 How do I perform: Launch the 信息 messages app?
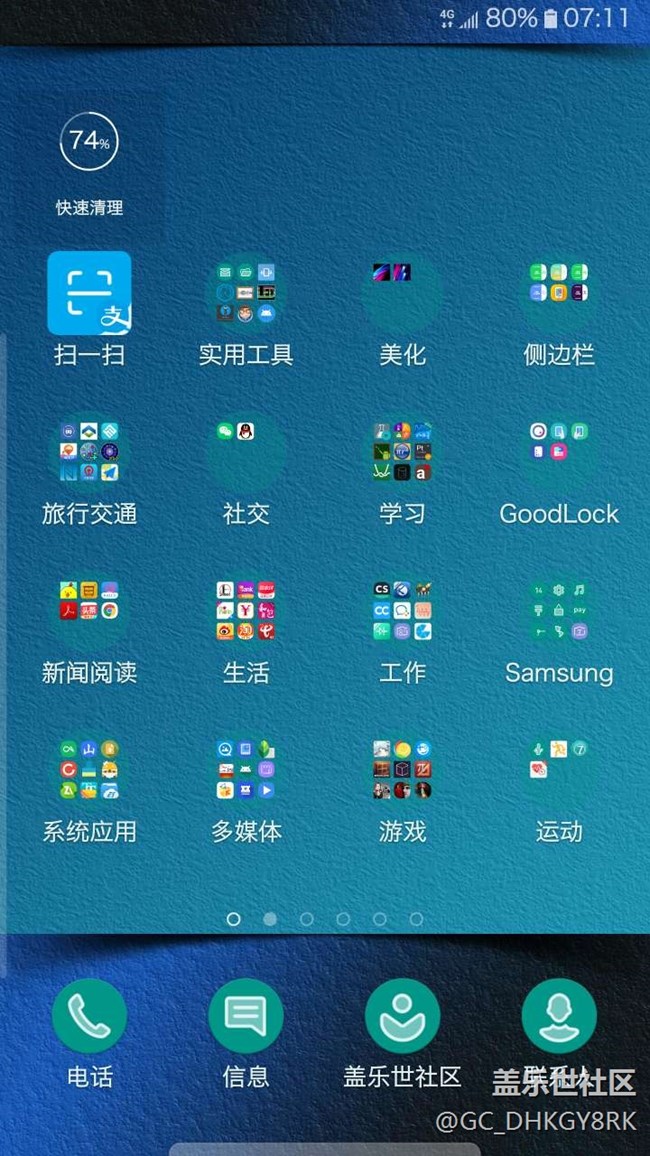(245, 1016)
